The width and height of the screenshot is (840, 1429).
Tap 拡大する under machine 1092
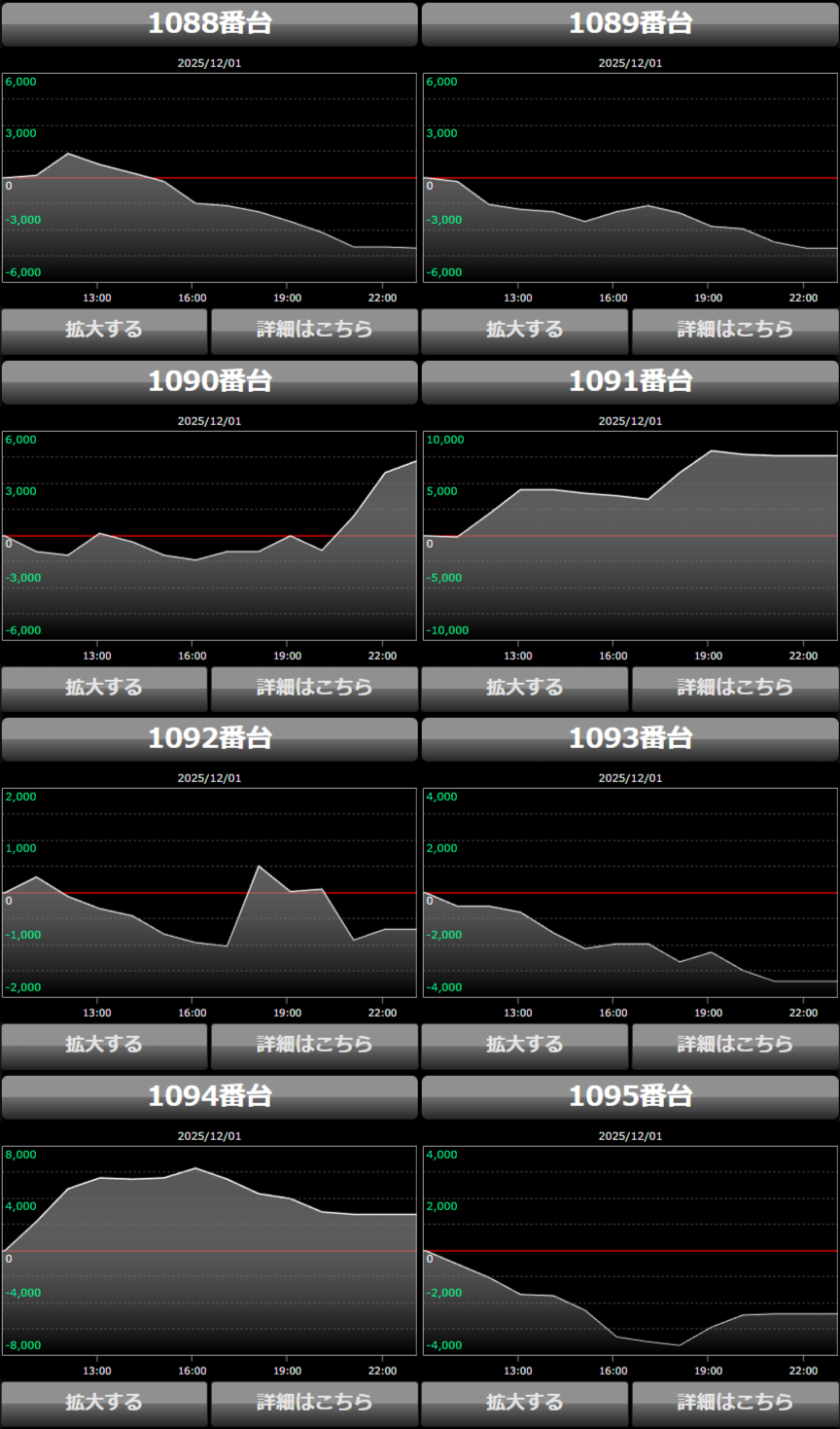coord(104,1045)
